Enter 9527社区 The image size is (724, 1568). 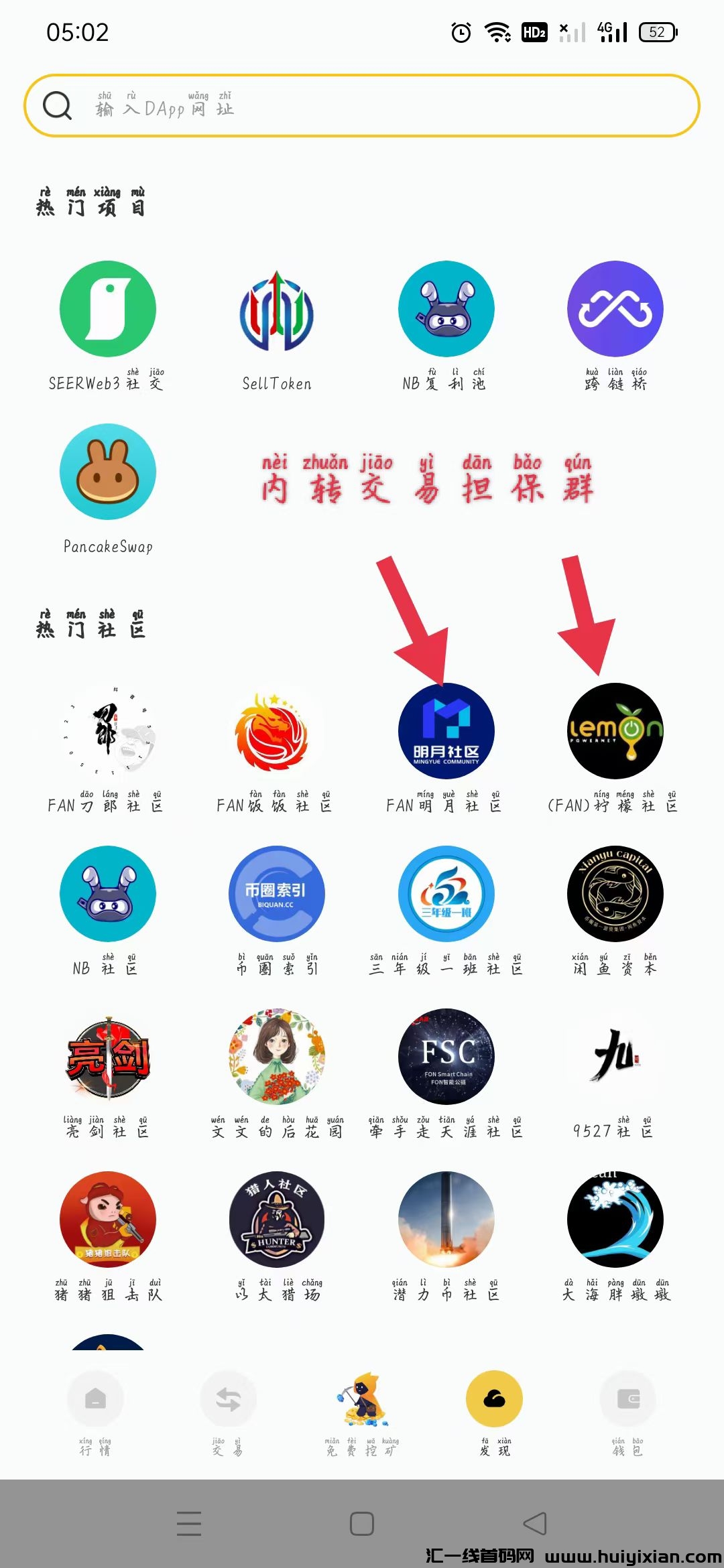pyautogui.click(x=615, y=1057)
